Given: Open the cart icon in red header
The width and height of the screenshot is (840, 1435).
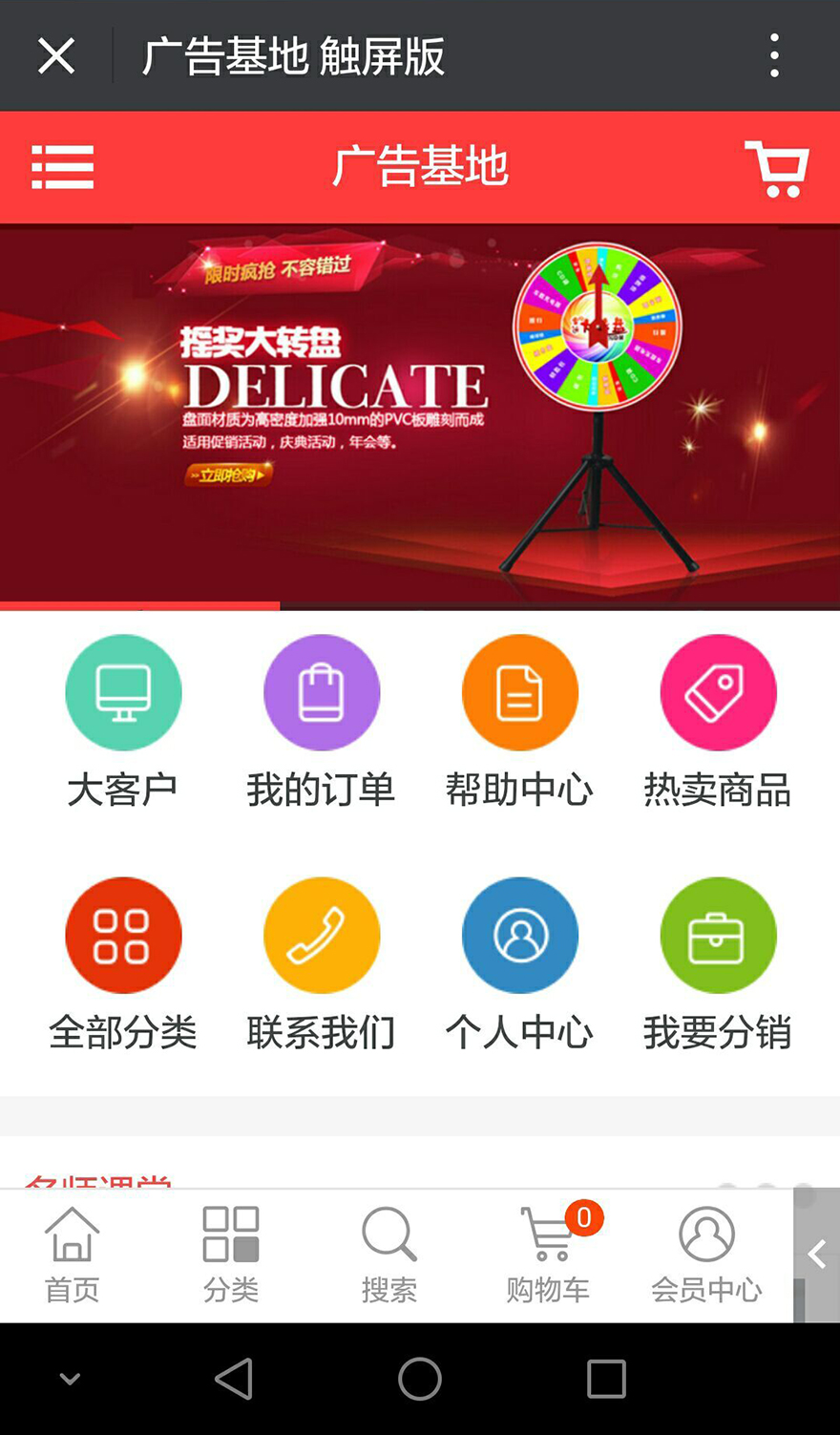Looking at the screenshot, I should 777,168.
